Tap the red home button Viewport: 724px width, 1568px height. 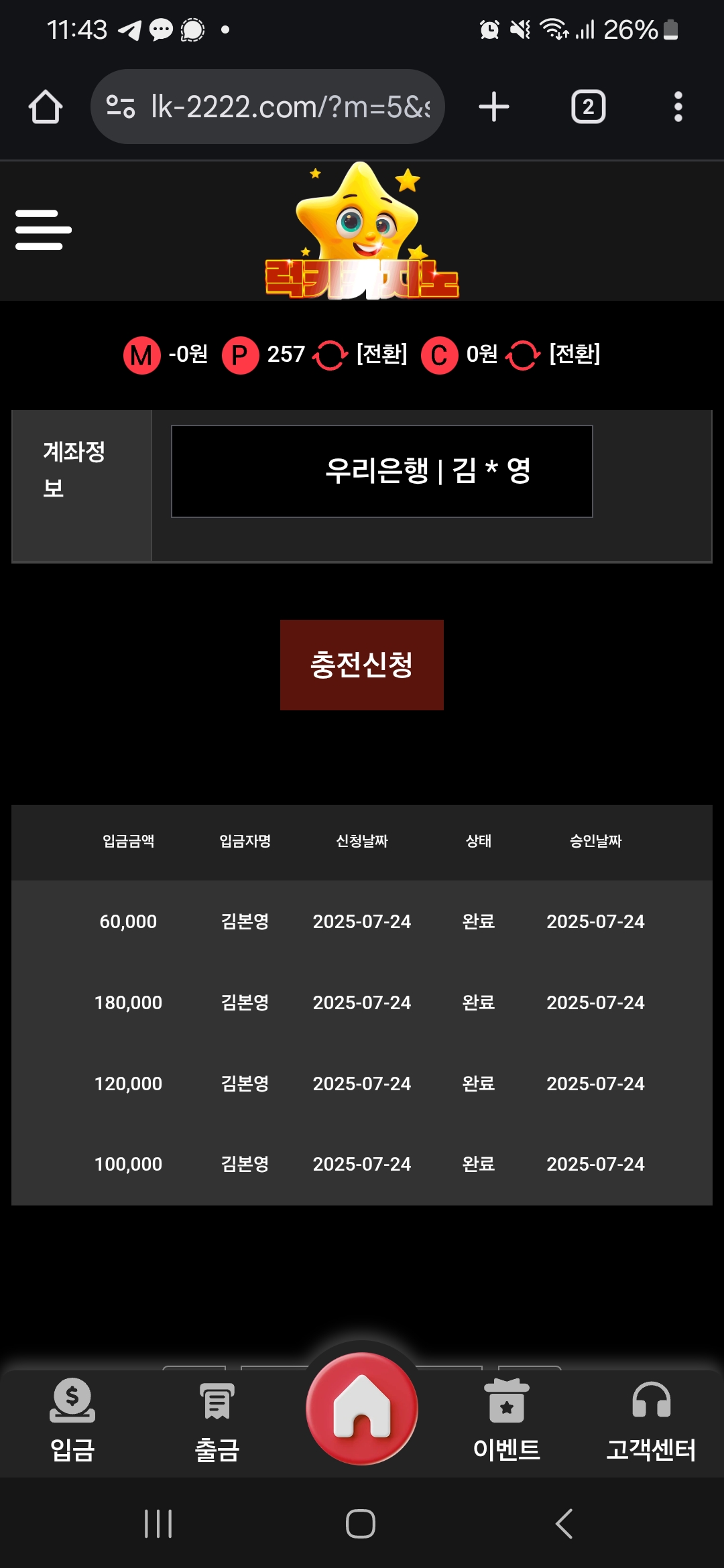coord(362,1409)
